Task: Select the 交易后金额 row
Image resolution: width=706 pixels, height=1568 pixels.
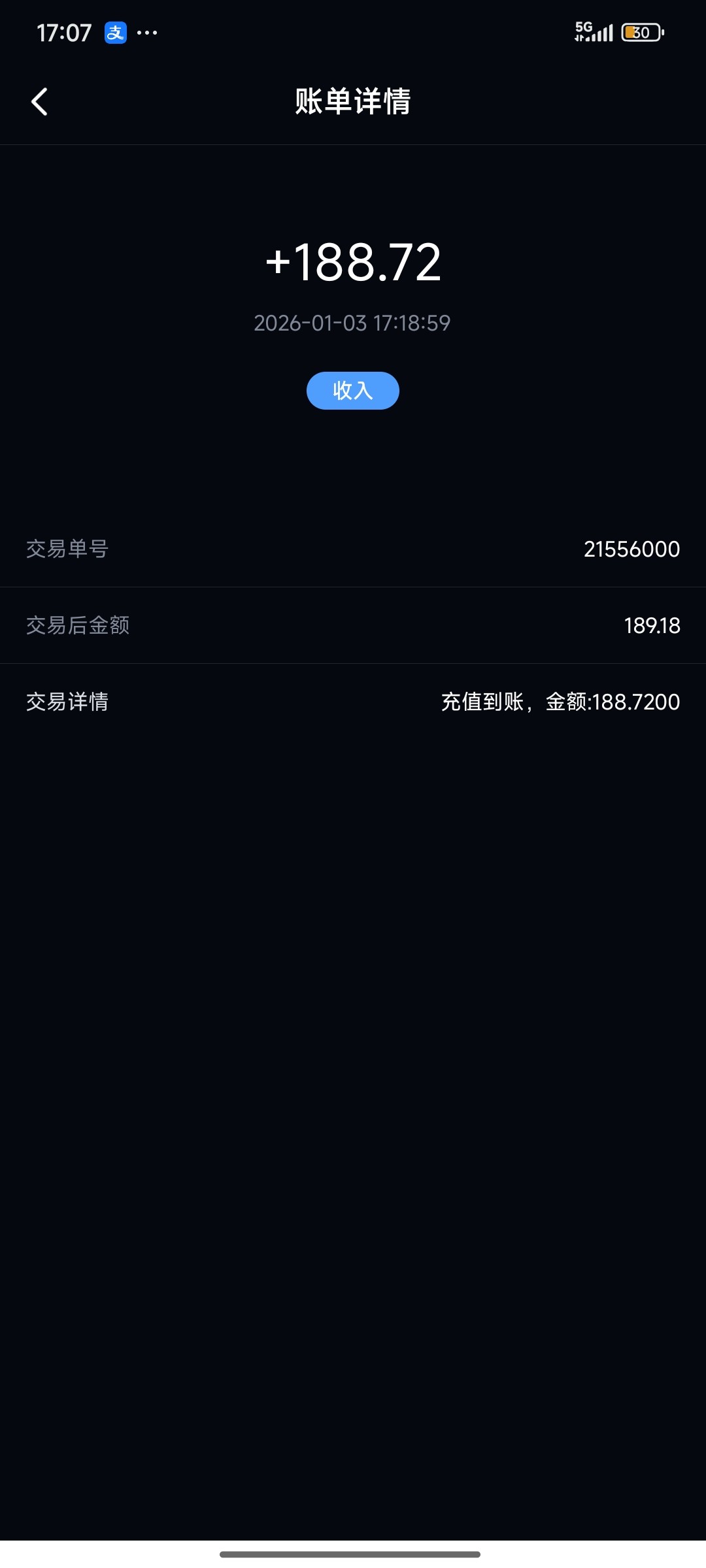Action: click(353, 625)
